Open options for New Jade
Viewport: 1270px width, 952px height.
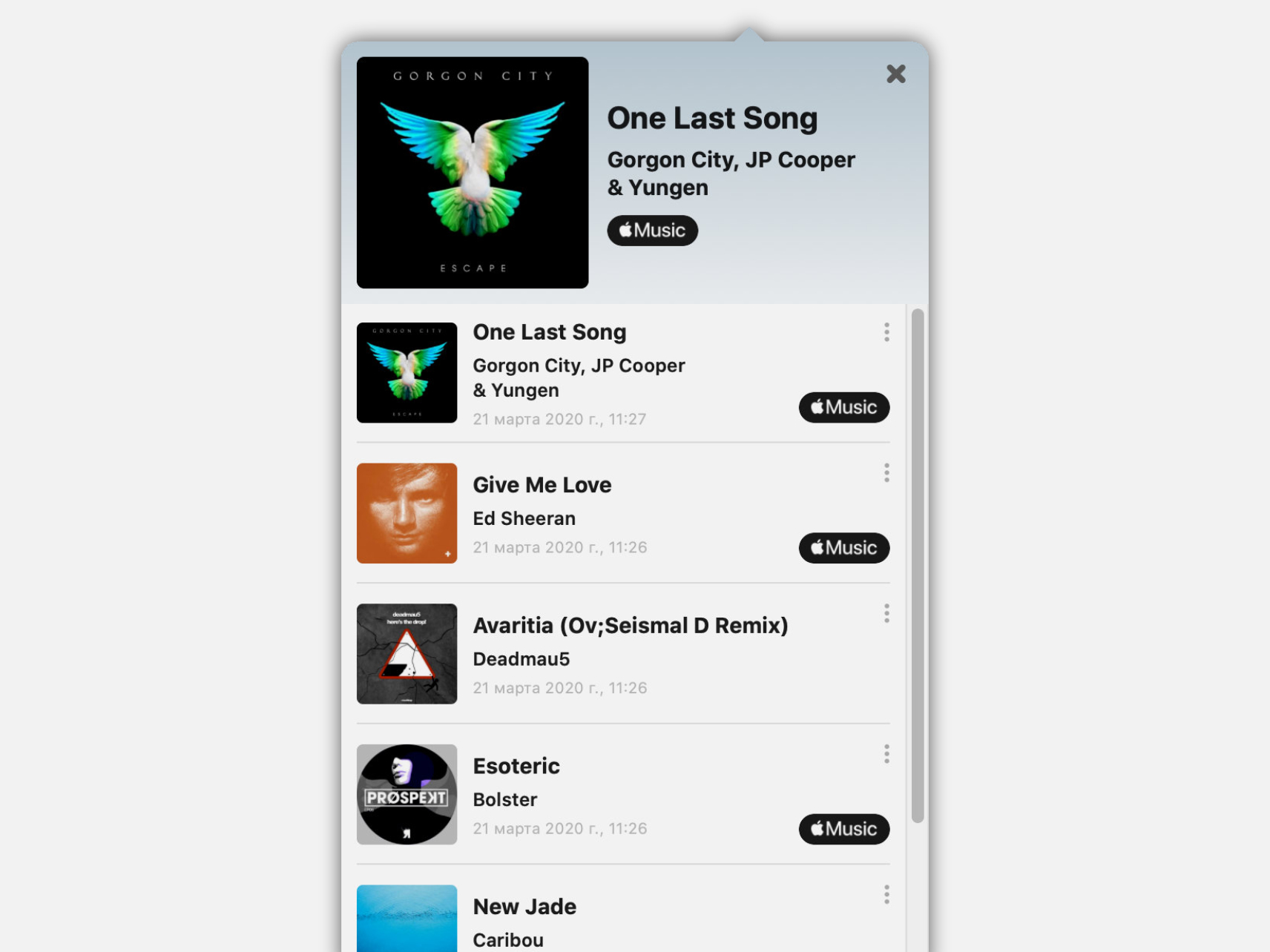886,895
